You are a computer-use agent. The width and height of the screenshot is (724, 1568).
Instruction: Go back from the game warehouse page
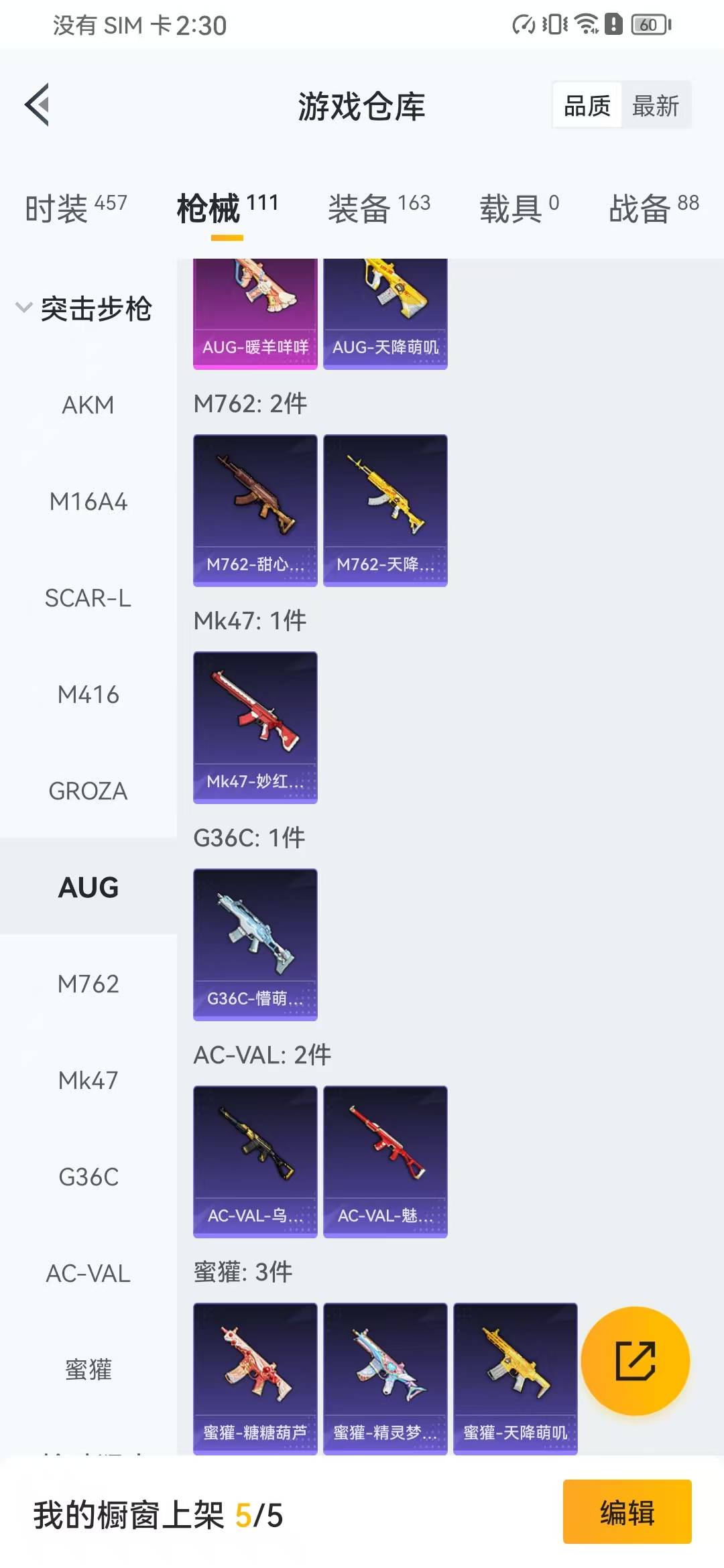(38, 105)
